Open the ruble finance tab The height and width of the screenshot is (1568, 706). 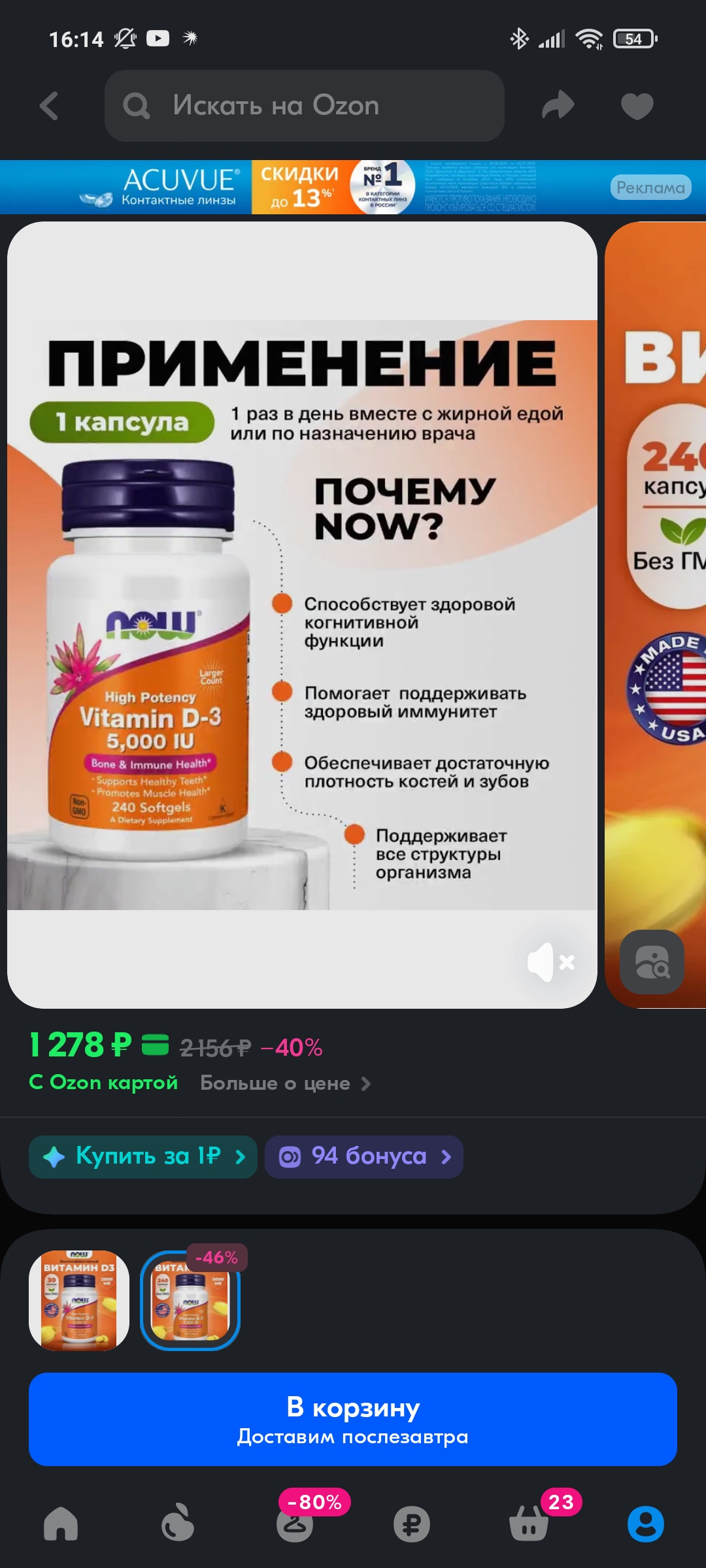412,1524
